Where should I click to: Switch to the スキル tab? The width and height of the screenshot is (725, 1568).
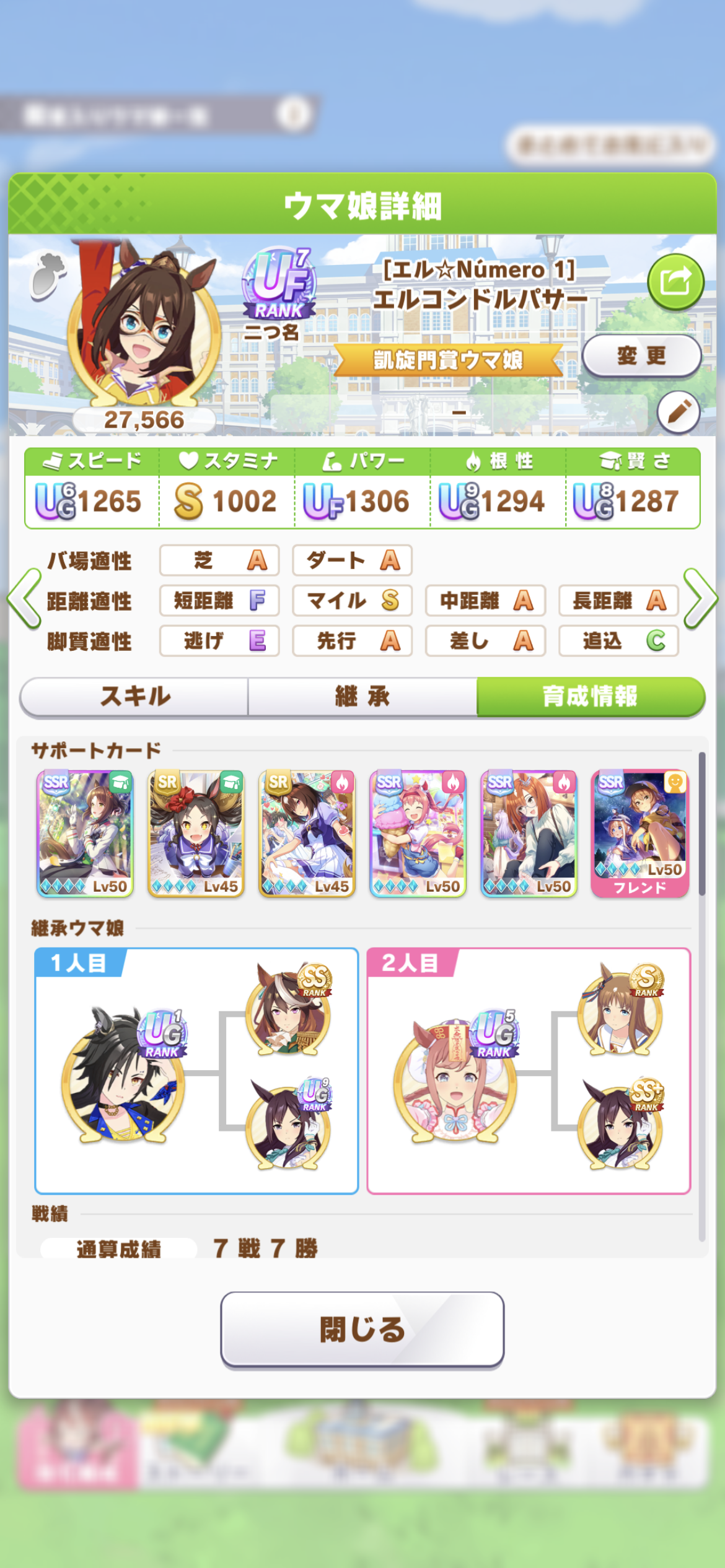click(134, 697)
